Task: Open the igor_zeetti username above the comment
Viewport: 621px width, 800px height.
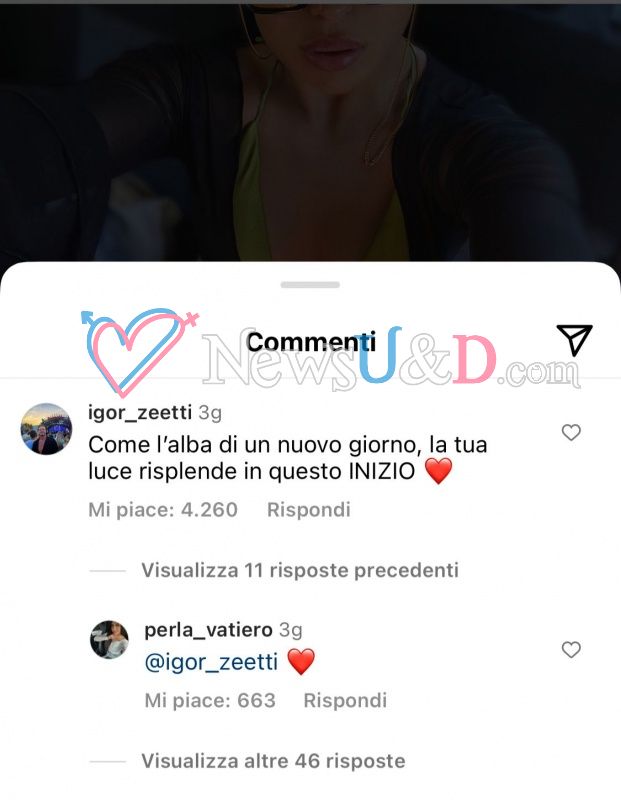Action: pyautogui.click(x=140, y=412)
